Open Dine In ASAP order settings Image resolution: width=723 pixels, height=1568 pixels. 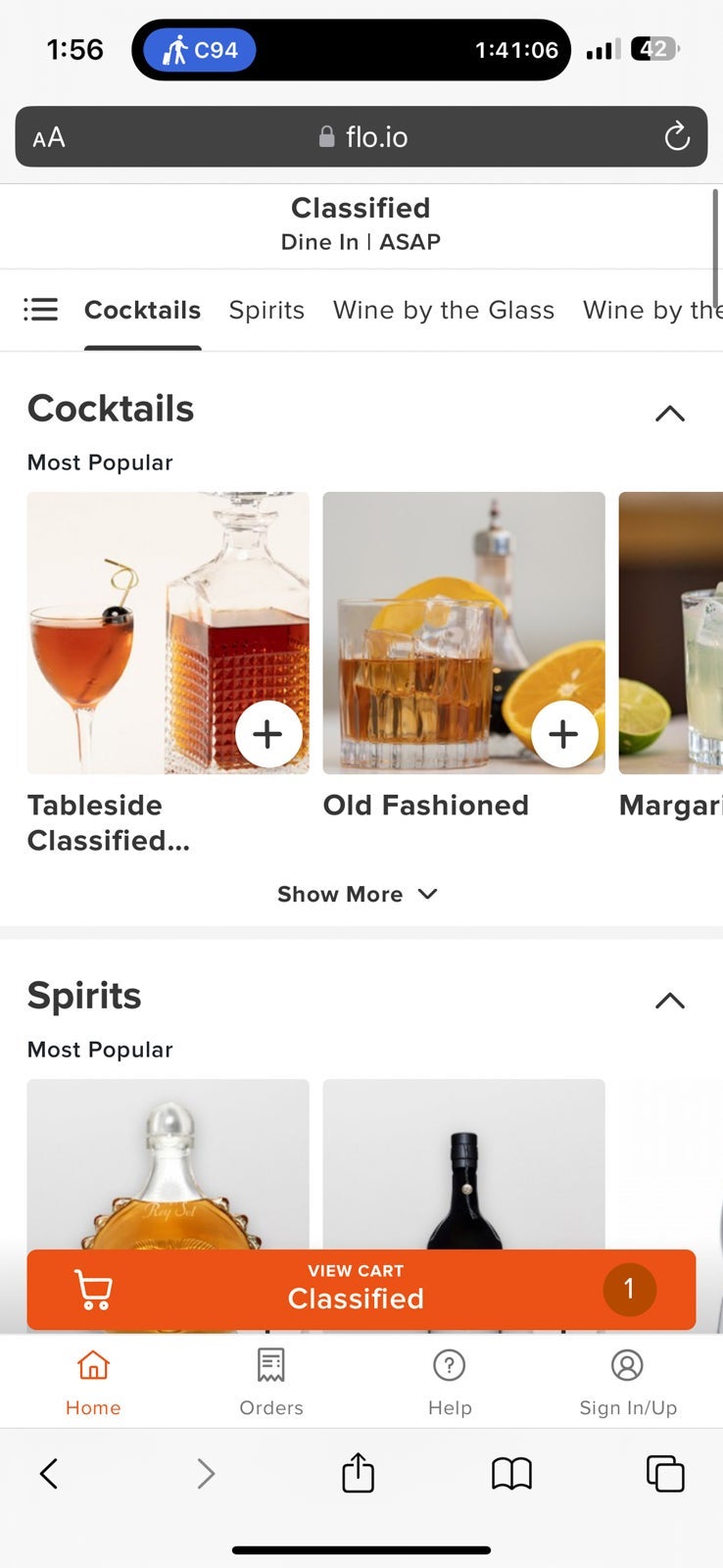[x=361, y=241]
